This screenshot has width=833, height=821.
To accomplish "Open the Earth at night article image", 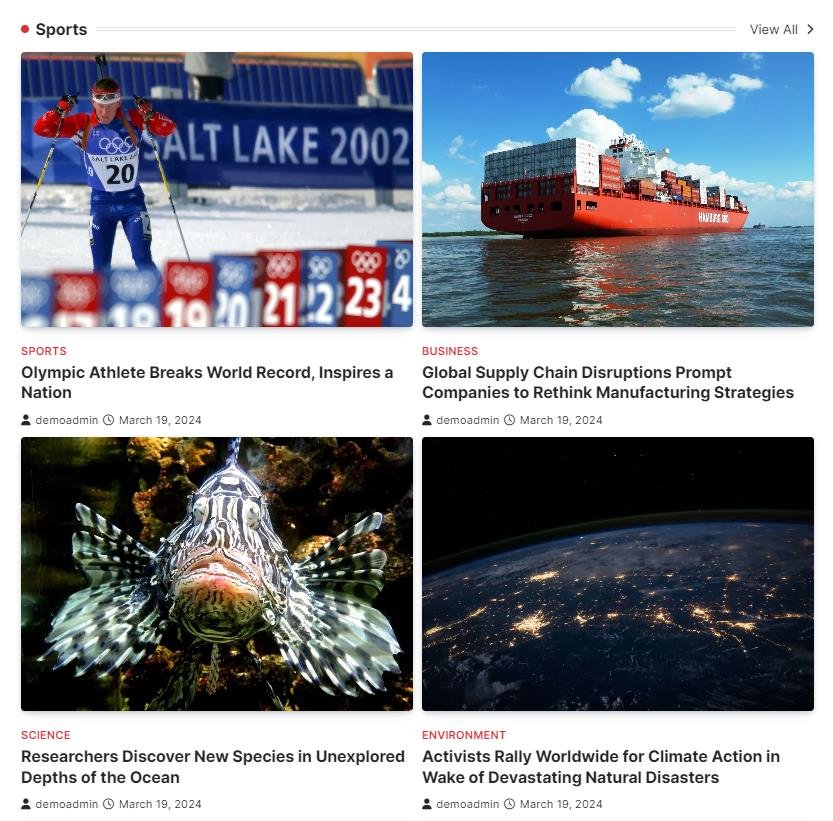I will coord(617,573).
